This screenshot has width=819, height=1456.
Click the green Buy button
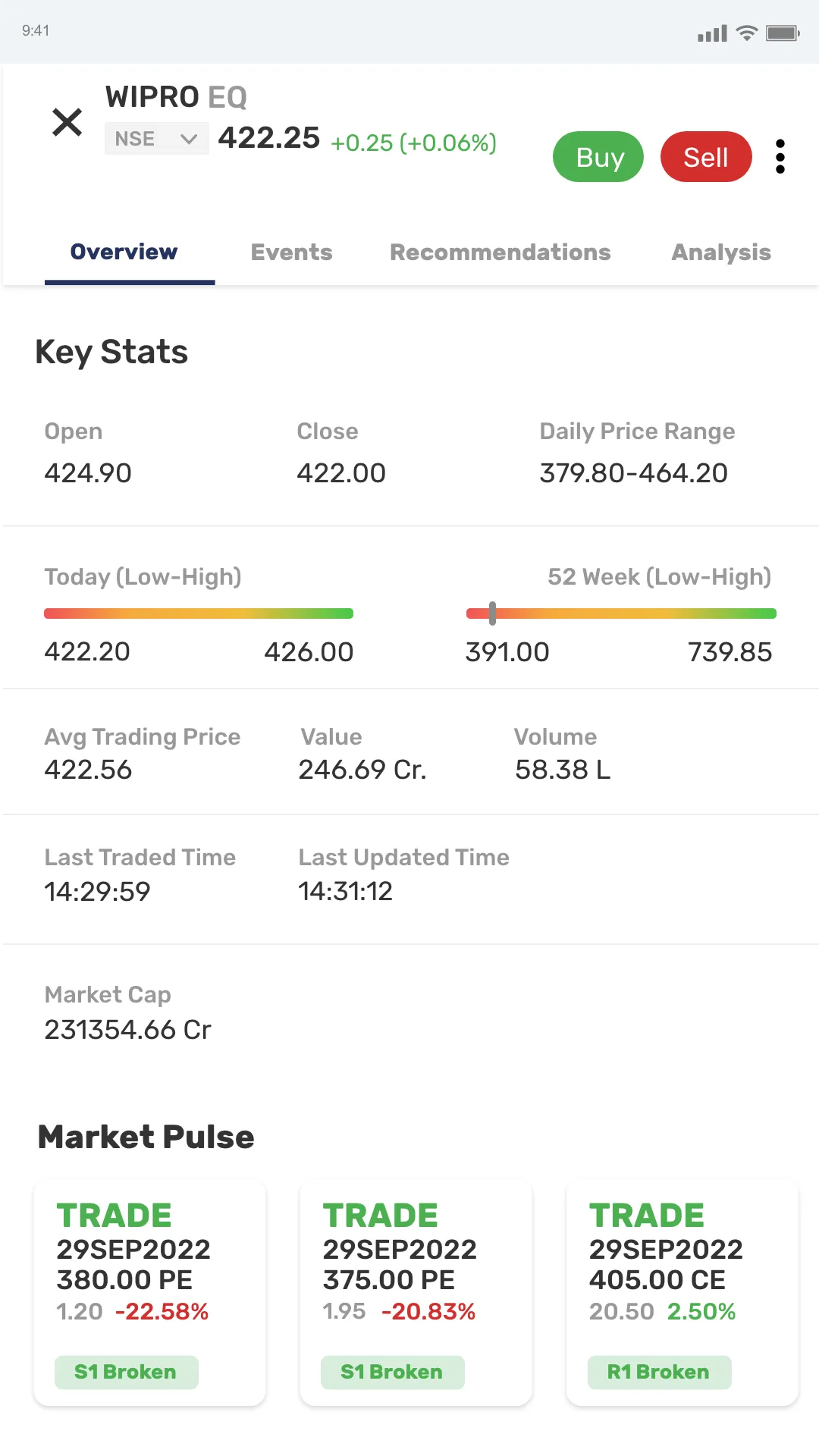598,157
